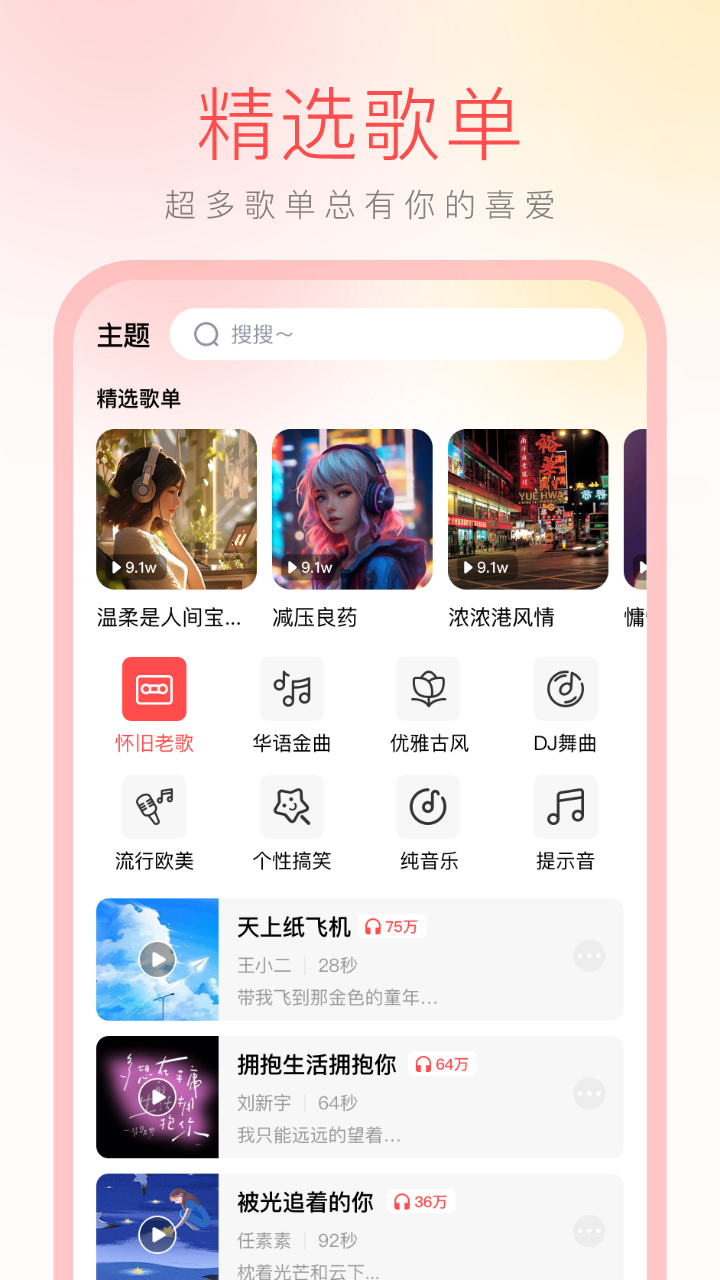Click the magnifier icon in search bar
Viewport: 720px width, 1280px height.
pyautogui.click(x=206, y=334)
